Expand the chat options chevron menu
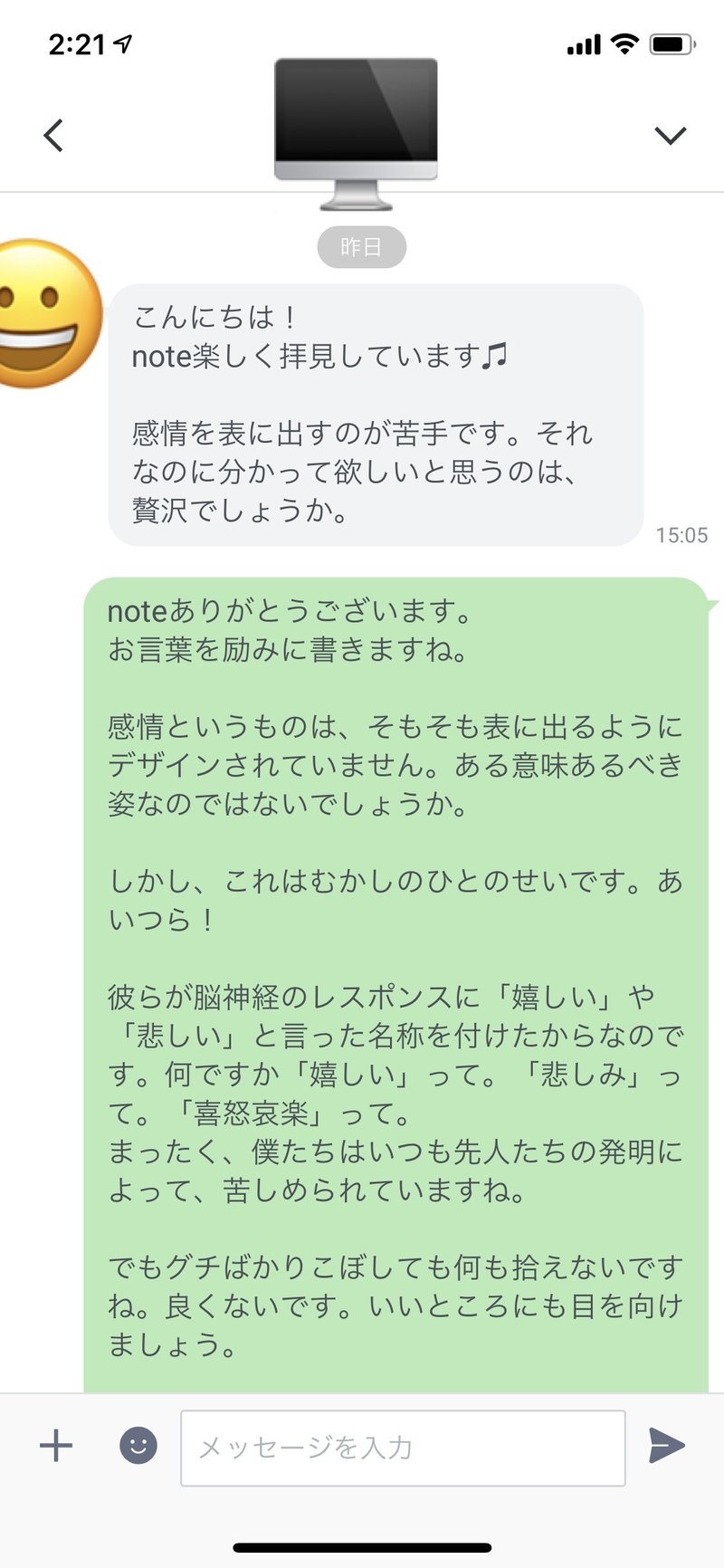The width and height of the screenshot is (724, 1568). pyautogui.click(x=670, y=136)
